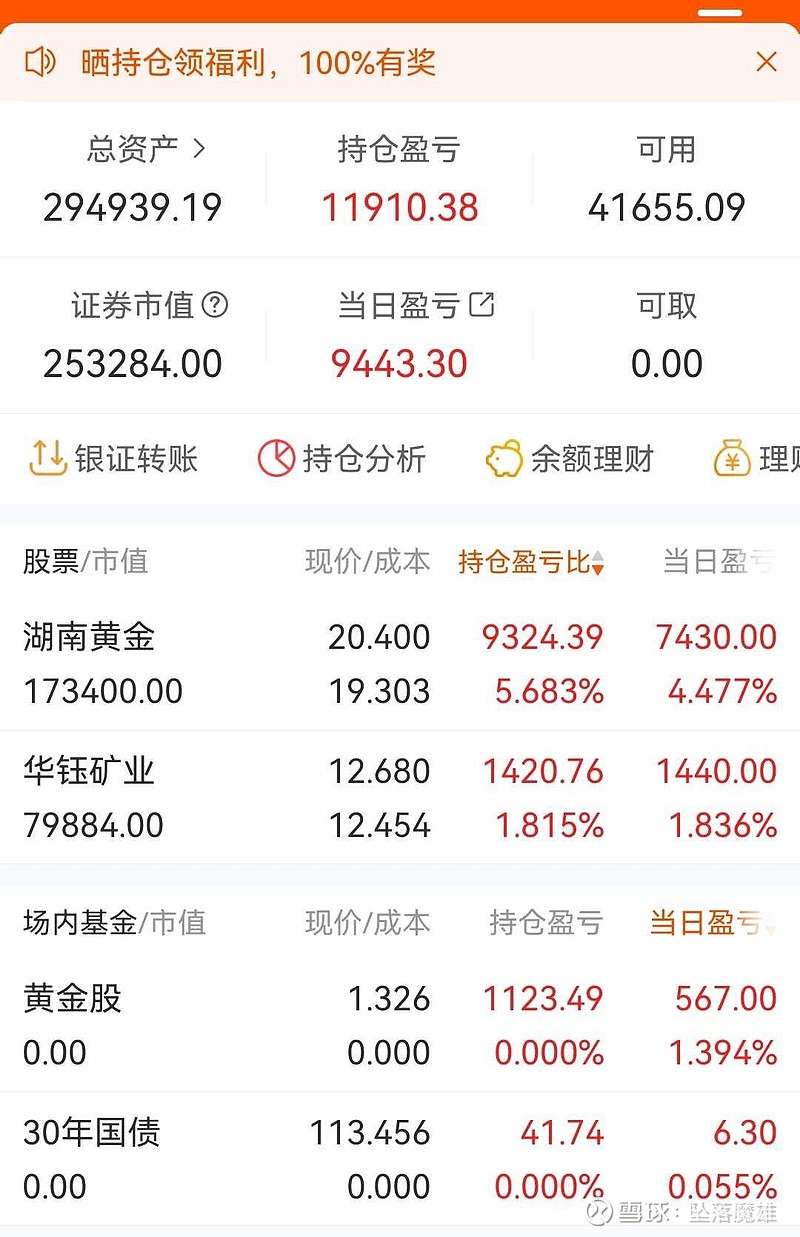Expand 总资产 details via arrow
This screenshot has height=1237, width=800.
[x=200, y=148]
